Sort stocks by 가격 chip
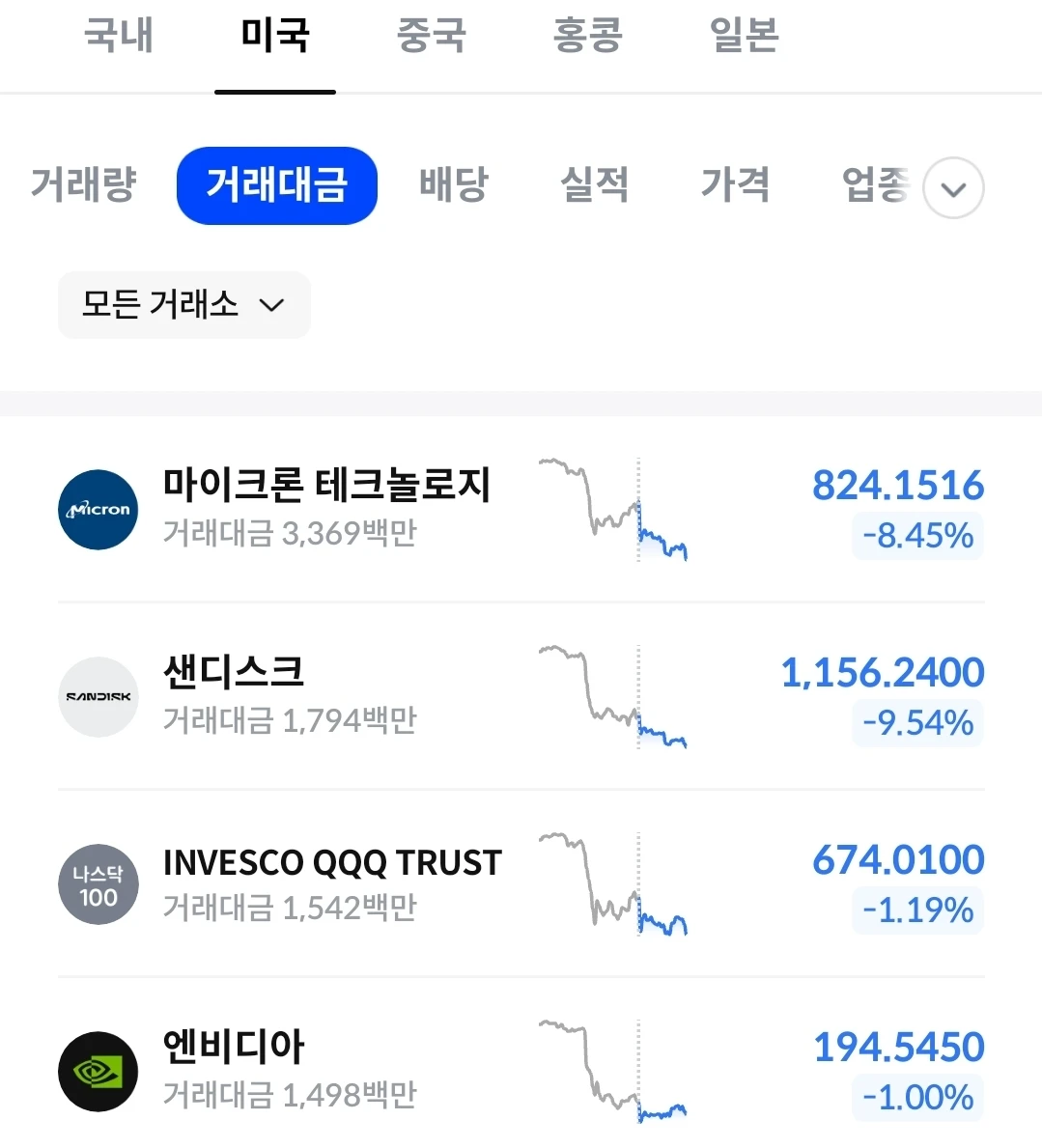This screenshot has height=1148, width=1042. [x=736, y=184]
